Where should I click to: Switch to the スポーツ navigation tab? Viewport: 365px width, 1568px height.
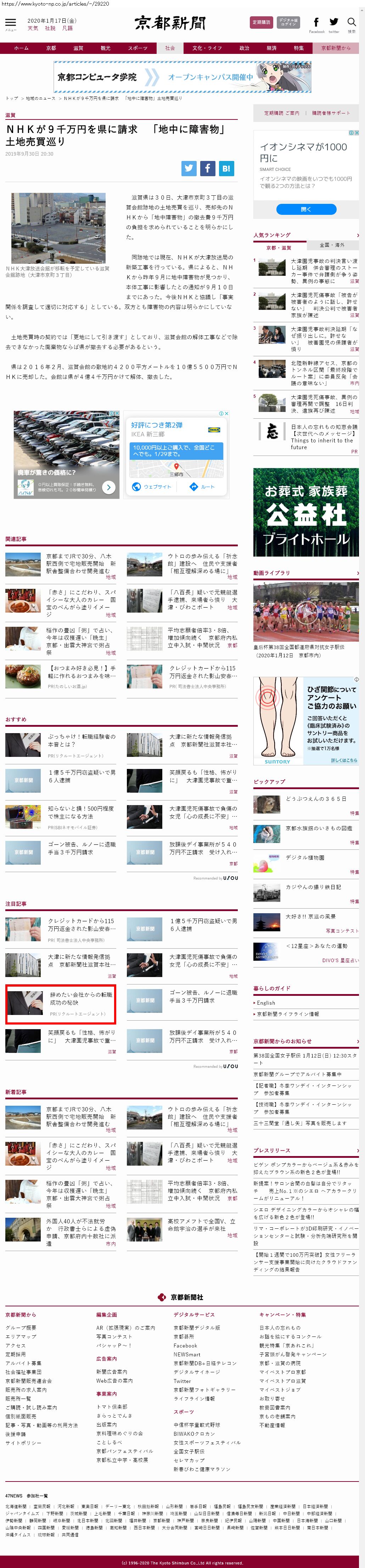pos(137,48)
